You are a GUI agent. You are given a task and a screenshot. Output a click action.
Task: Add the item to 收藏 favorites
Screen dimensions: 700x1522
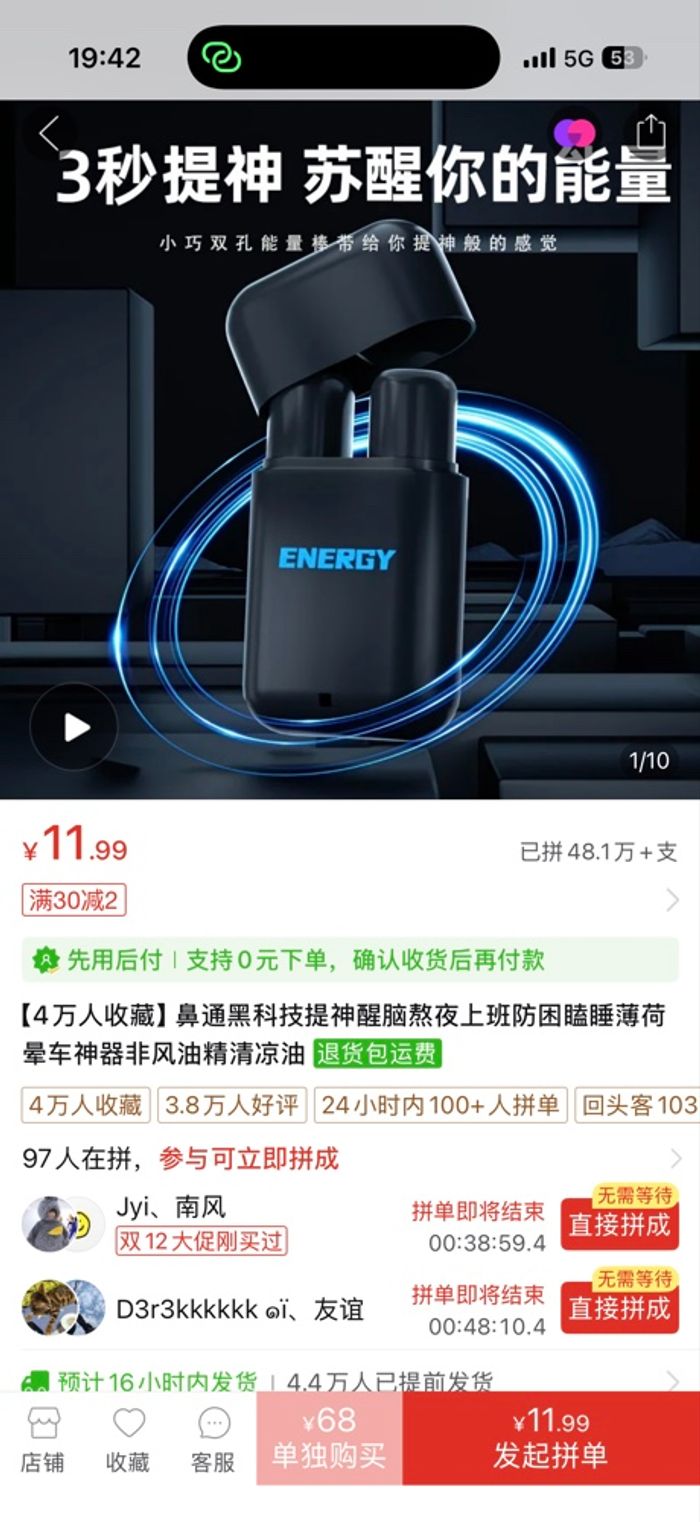point(128,1439)
